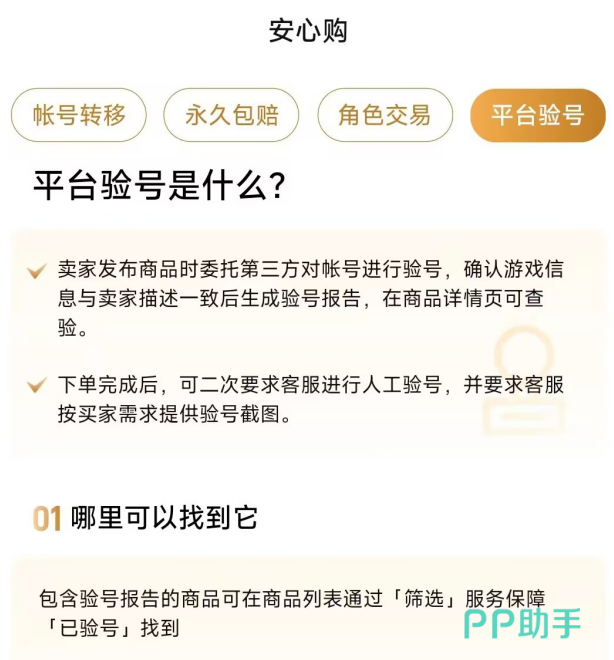
Task: Open the 角色交易 tab
Action: click(385, 115)
